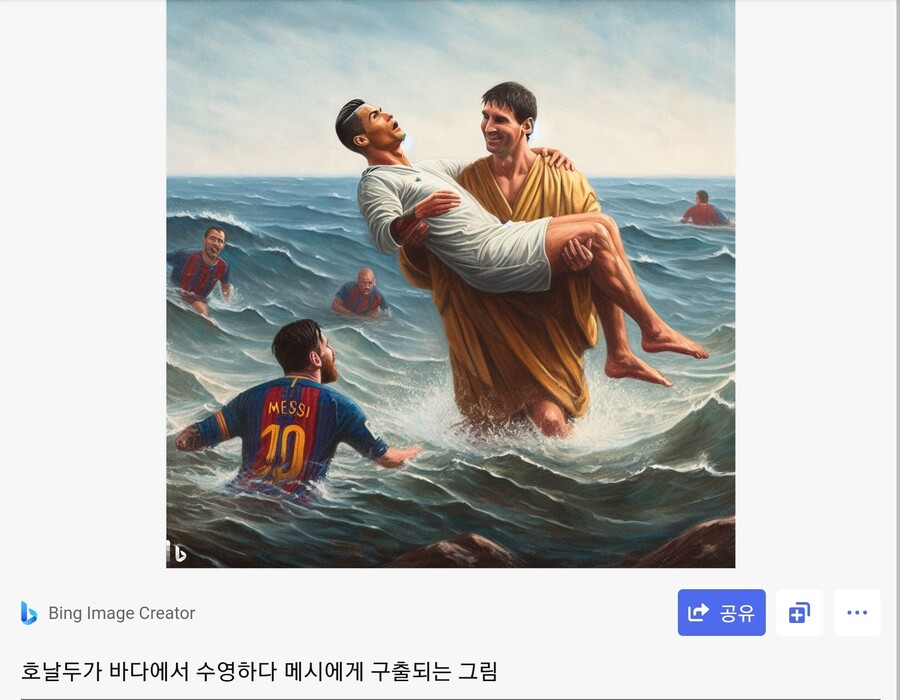Save image to a collection

click(x=799, y=612)
